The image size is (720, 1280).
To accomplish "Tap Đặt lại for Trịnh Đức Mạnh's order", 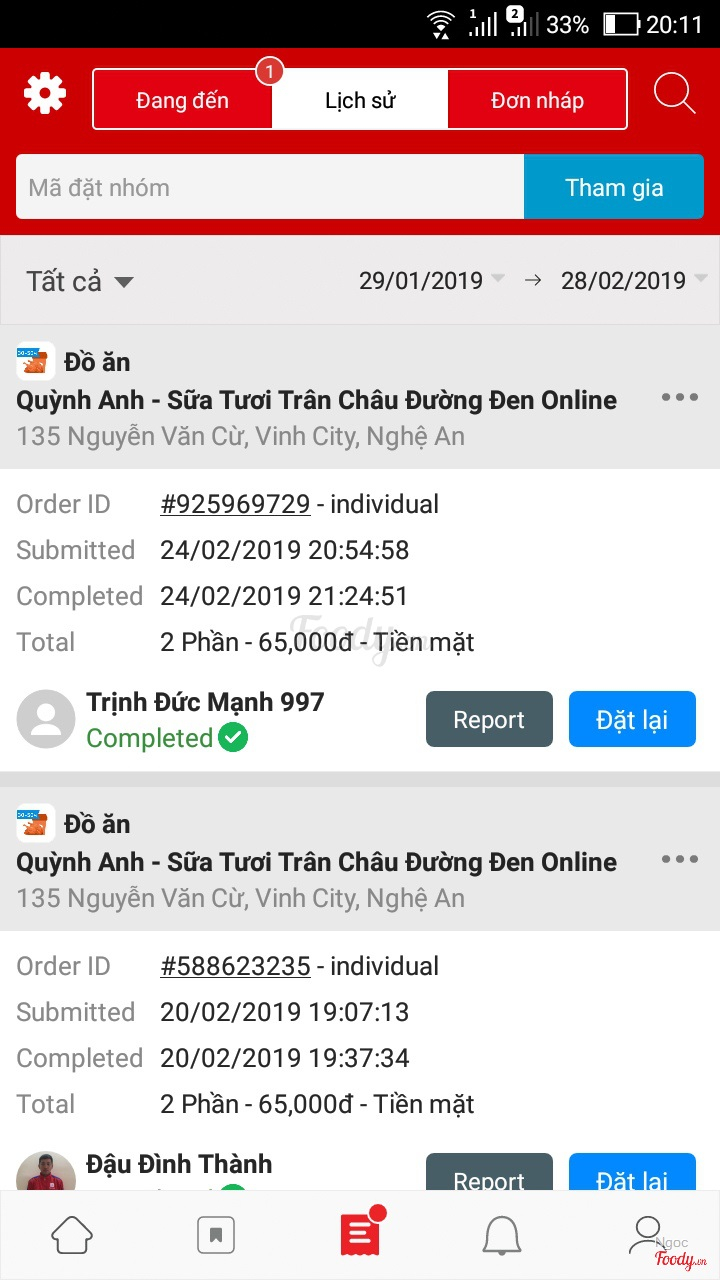I will point(631,719).
